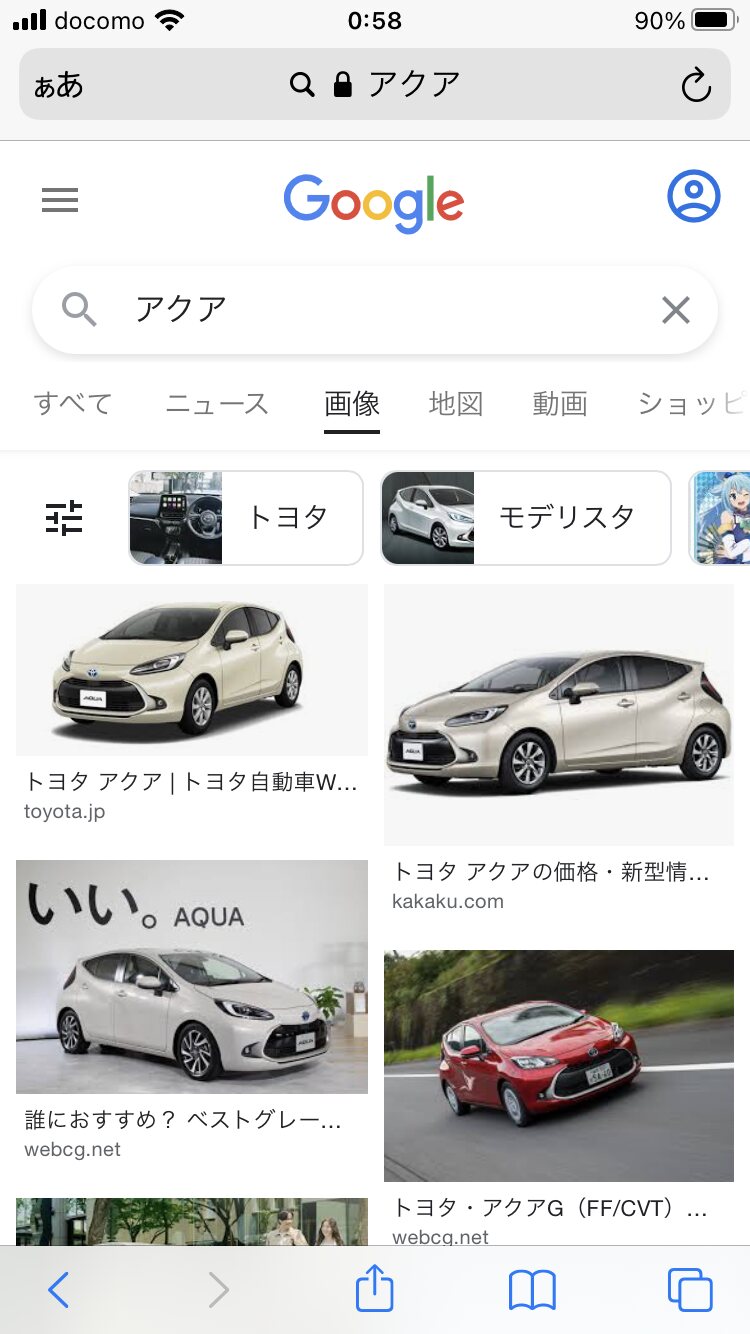Viewport: 750px width, 1334px height.
Task: Switch to the 動画 tab
Action: tap(560, 404)
